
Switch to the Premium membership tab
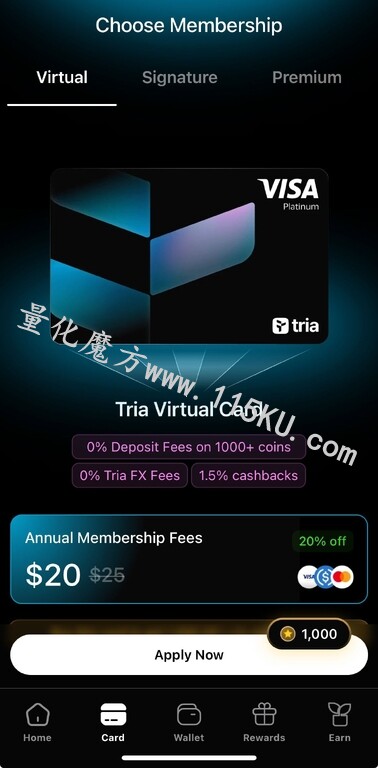pos(307,77)
